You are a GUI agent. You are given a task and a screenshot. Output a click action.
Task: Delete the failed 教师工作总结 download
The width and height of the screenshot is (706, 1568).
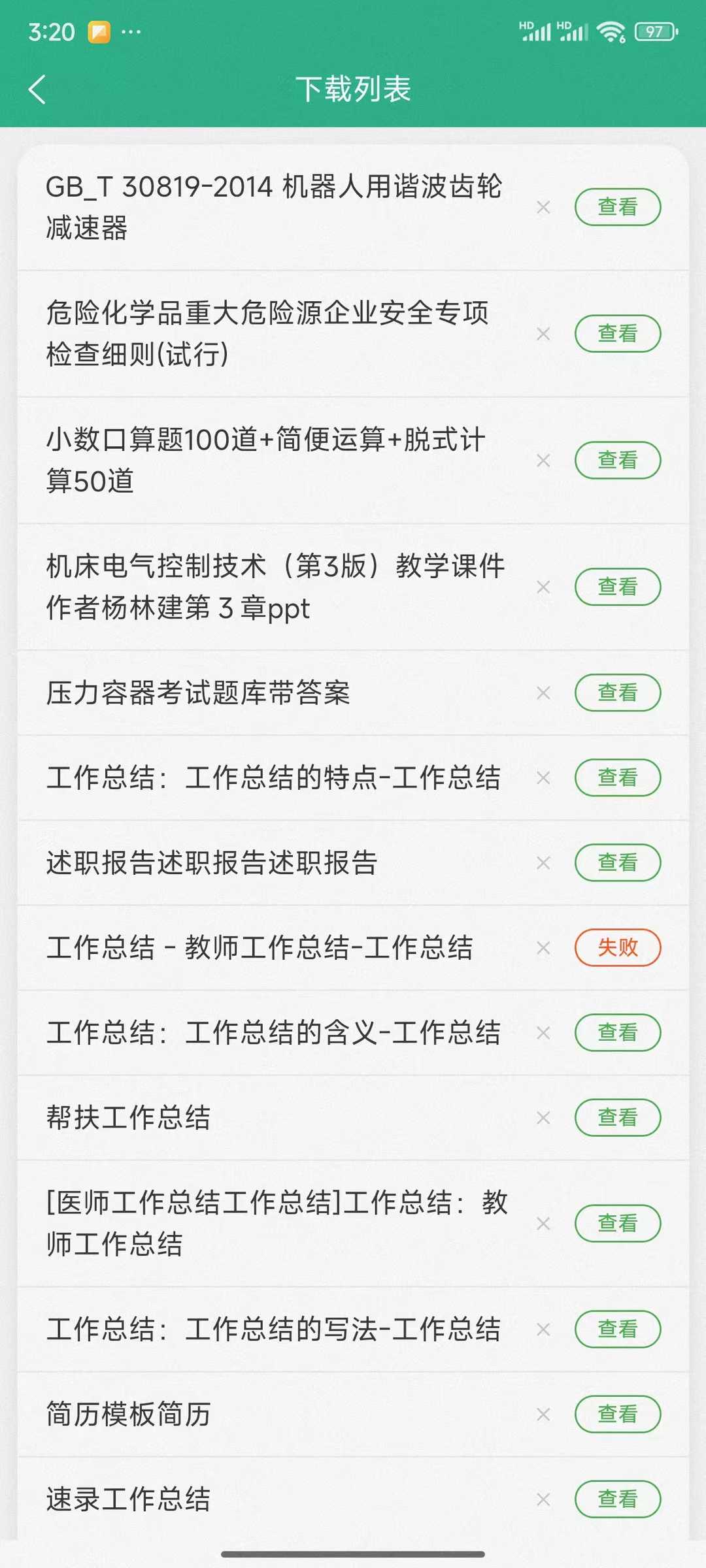(543, 947)
